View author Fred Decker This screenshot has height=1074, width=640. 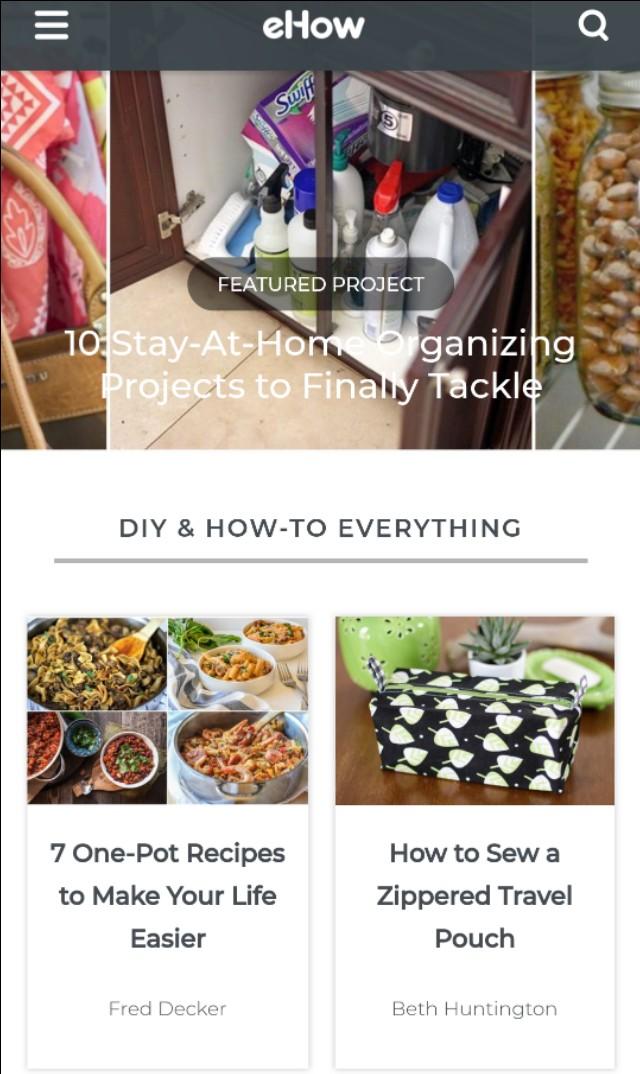pyautogui.click(x=168, y=1008)
